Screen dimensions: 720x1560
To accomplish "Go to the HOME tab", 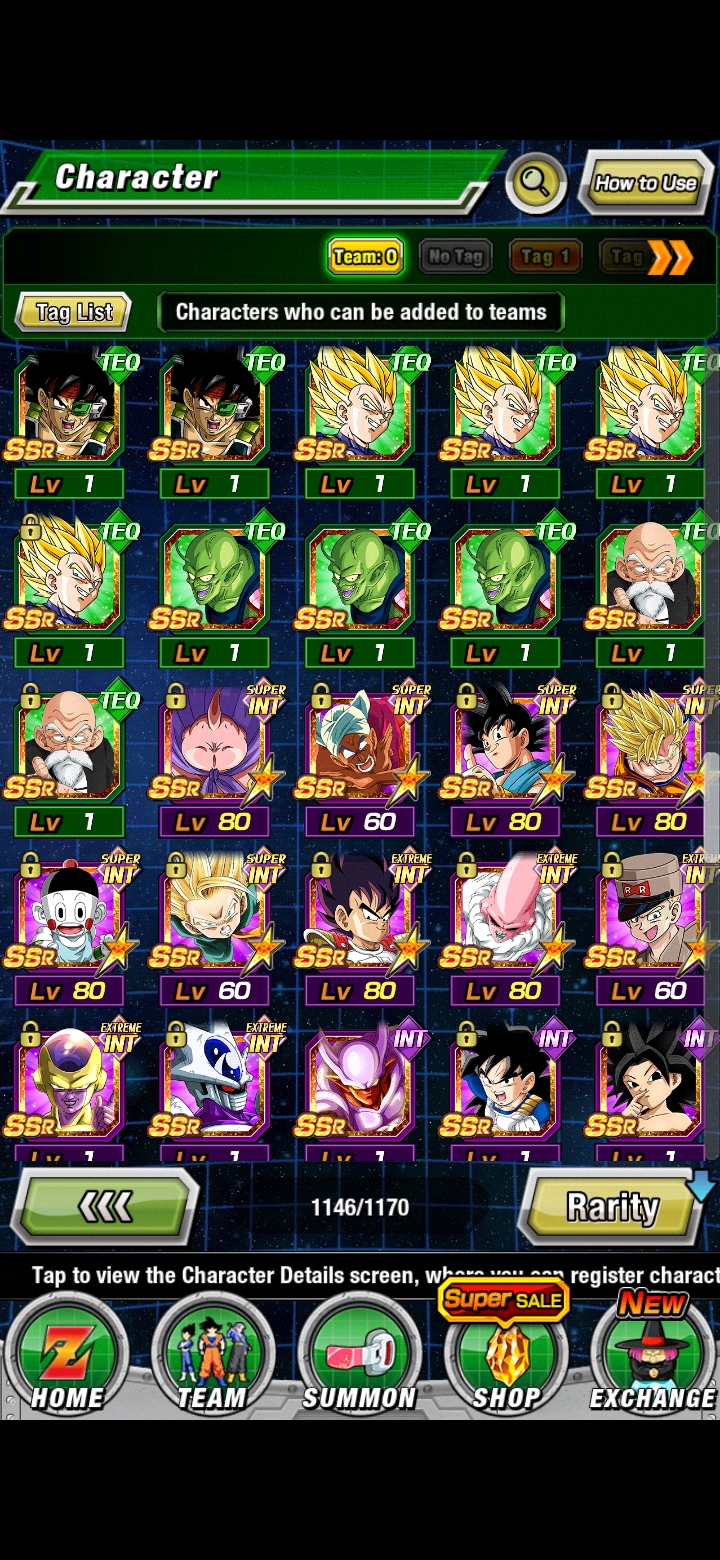I will coord(67,1355).
